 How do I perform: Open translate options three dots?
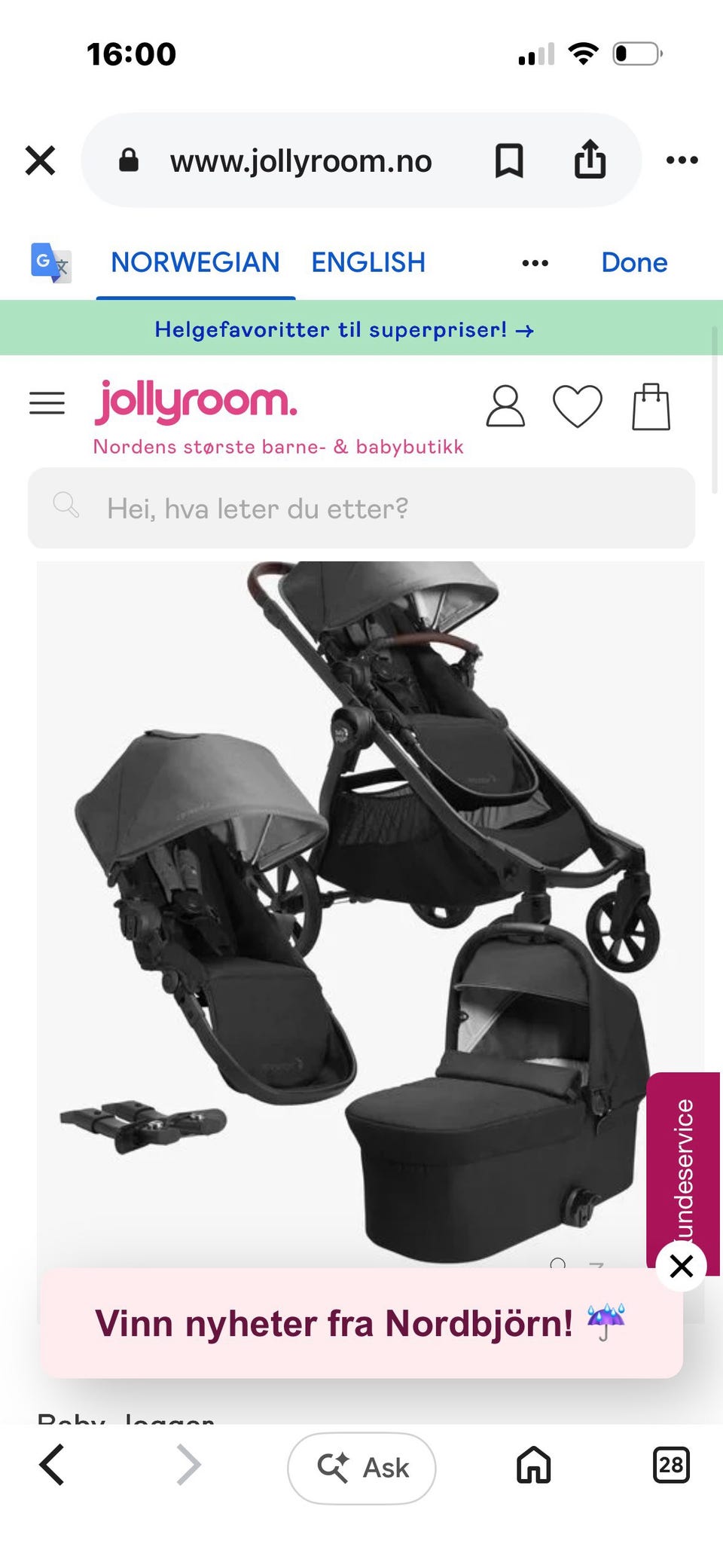coord(535,263)
